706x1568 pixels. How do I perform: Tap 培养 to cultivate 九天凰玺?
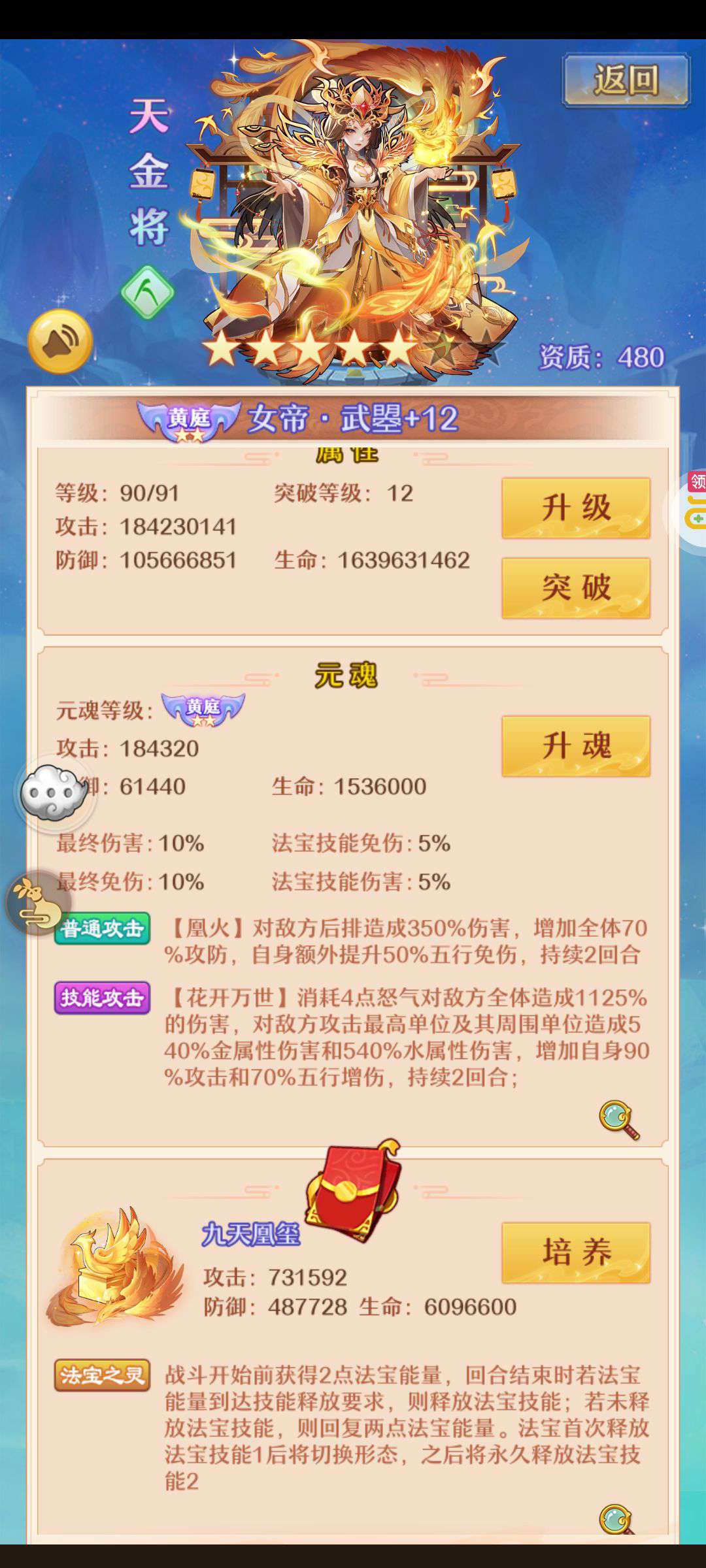575,1252
